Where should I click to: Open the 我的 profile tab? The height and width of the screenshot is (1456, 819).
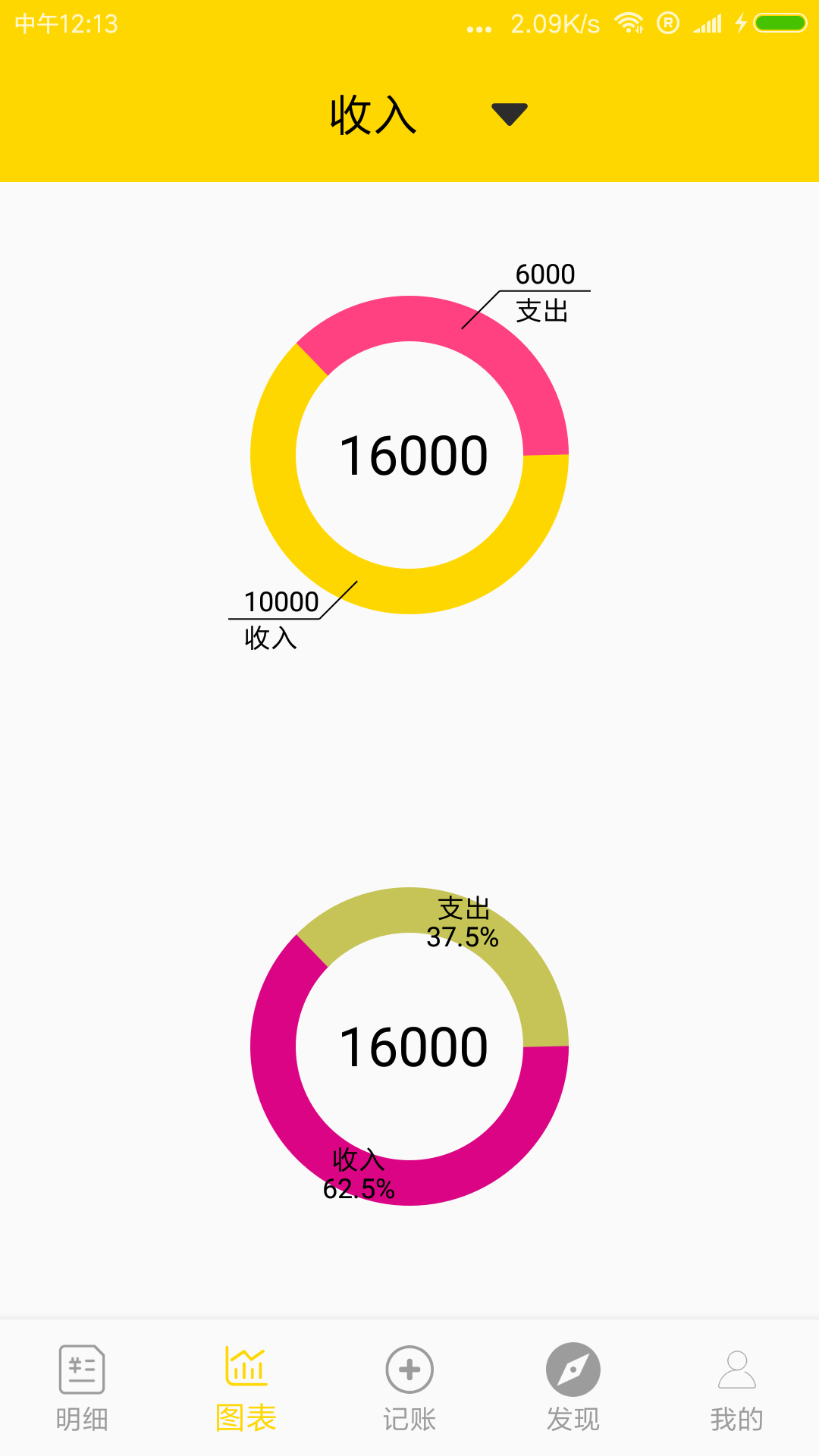point(736,1387)
